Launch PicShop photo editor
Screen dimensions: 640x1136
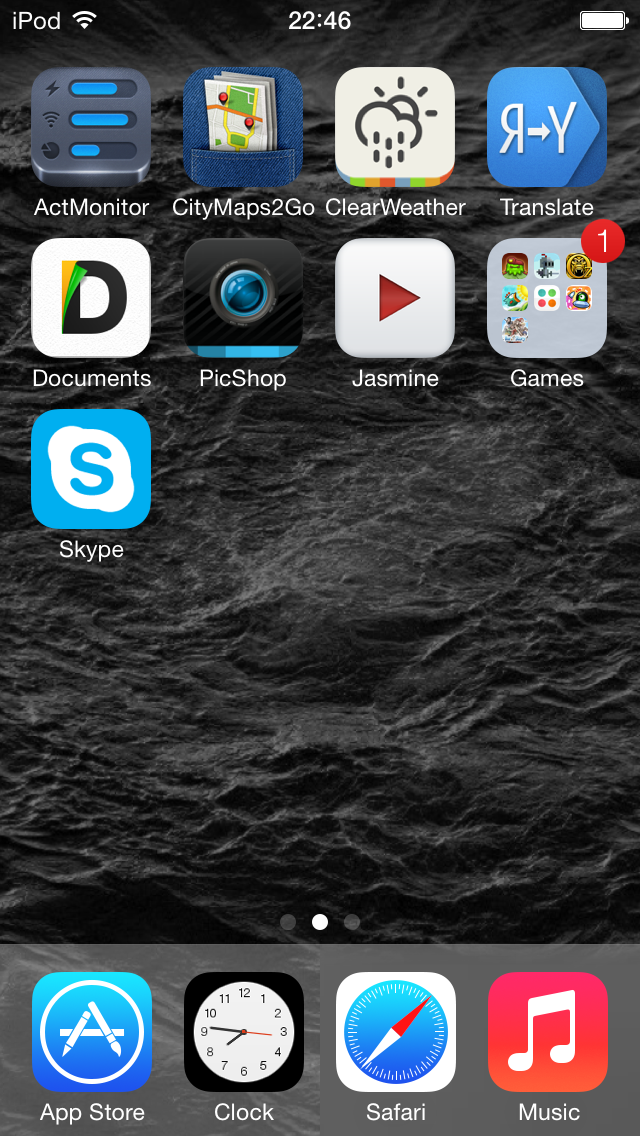[x=243, y=298]
